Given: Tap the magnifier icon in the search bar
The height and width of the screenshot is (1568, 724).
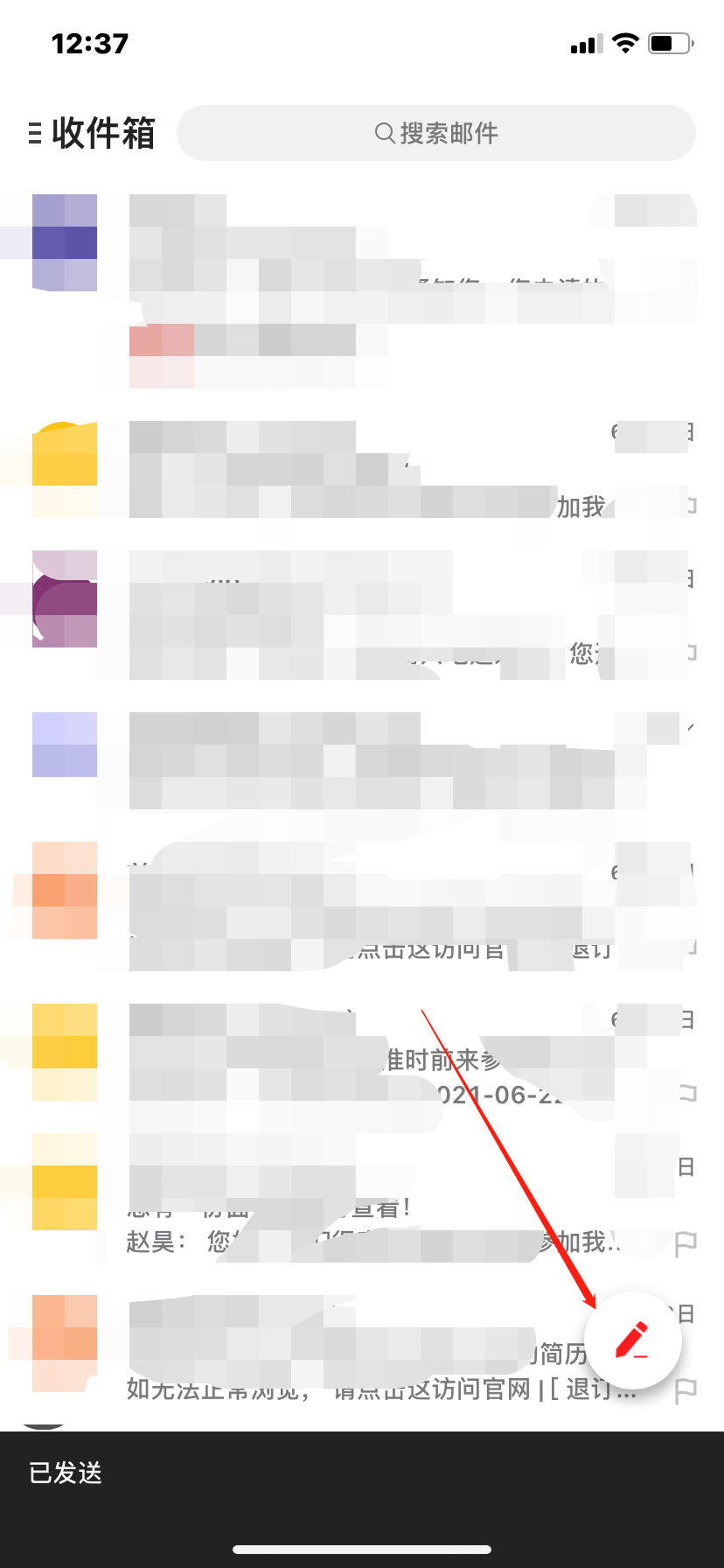Looking at the screenshot, I should [383, 133].
